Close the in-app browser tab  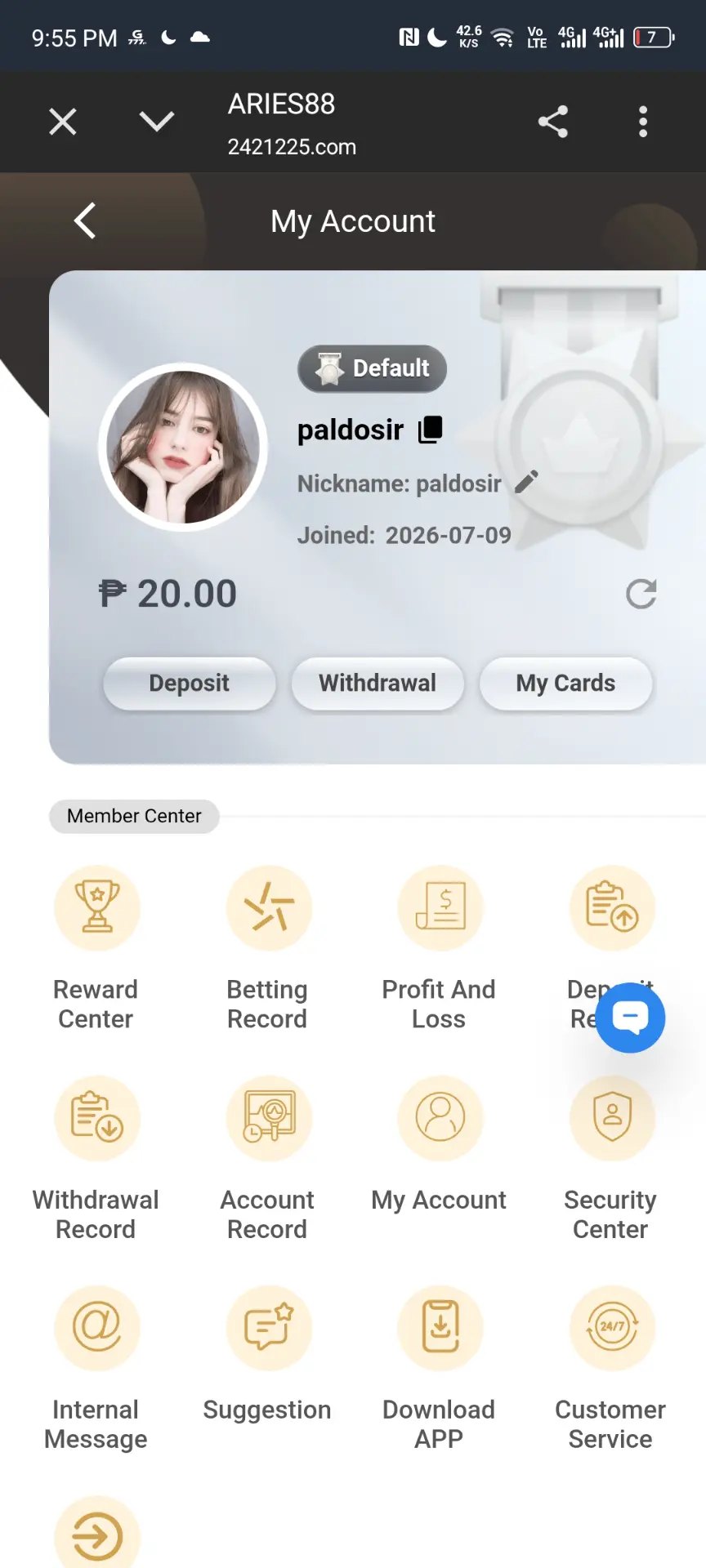tap(63, 122)
